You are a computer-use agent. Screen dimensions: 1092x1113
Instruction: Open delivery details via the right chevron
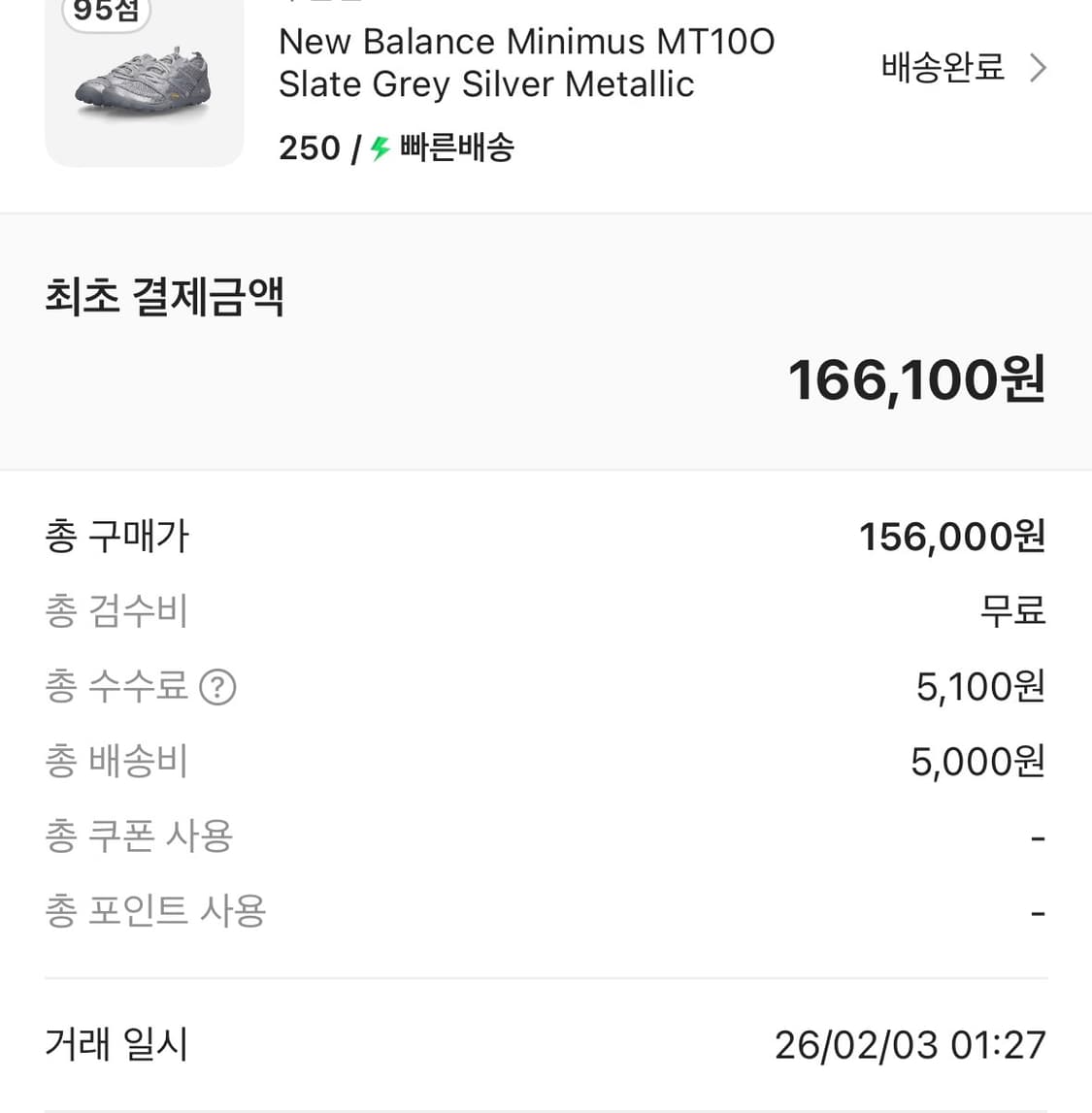coord(1039,68)
